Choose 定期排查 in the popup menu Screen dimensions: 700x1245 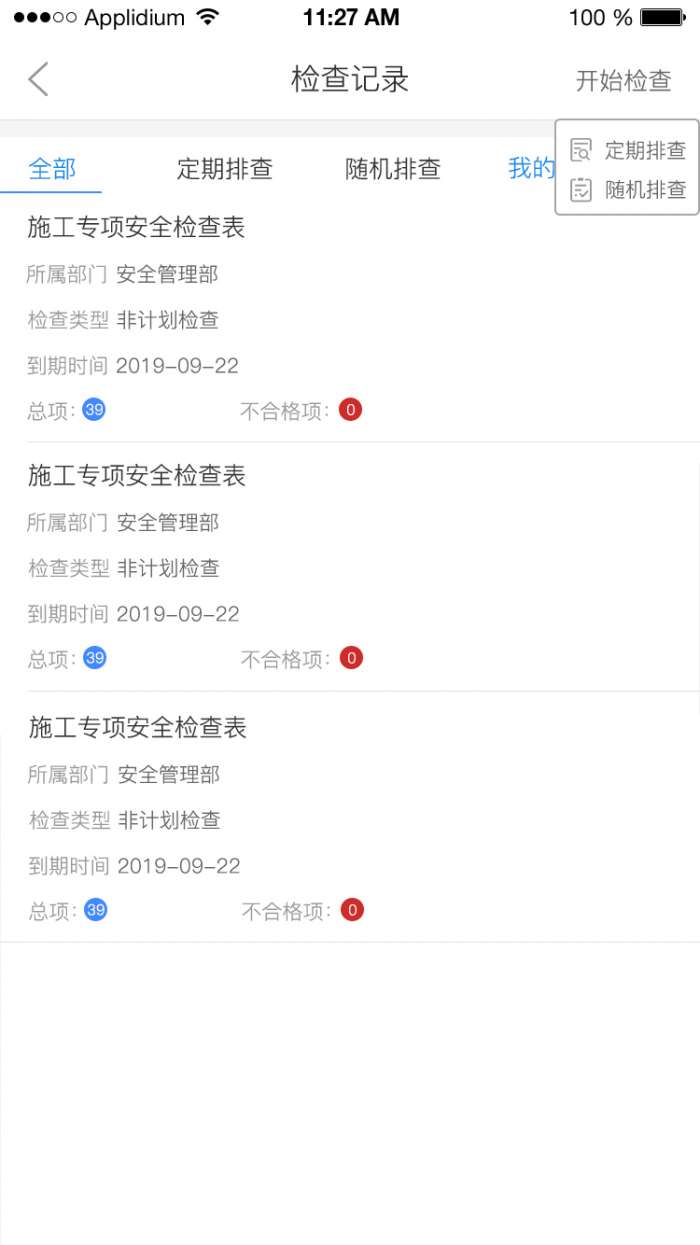(x=629, y=150)
